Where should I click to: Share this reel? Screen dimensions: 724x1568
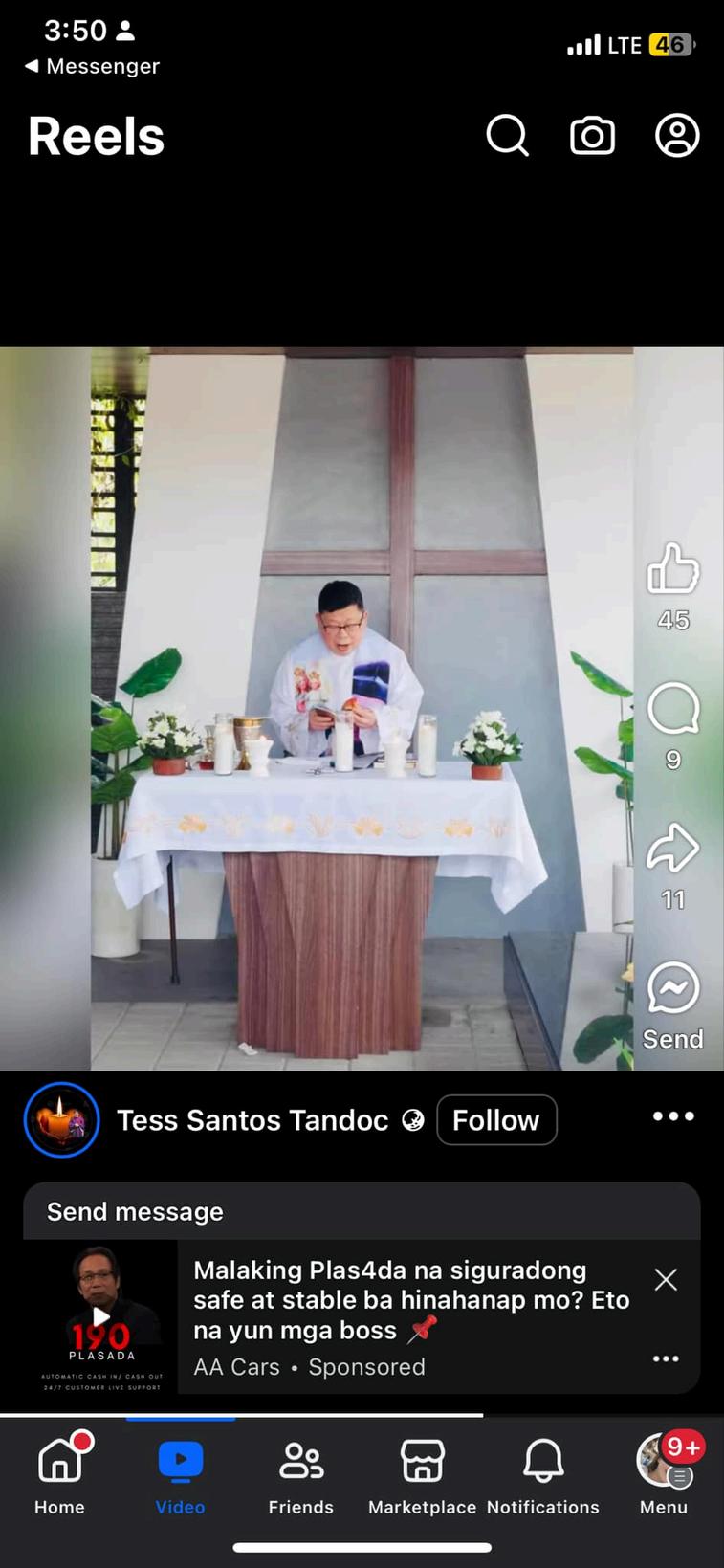point(673,849)
